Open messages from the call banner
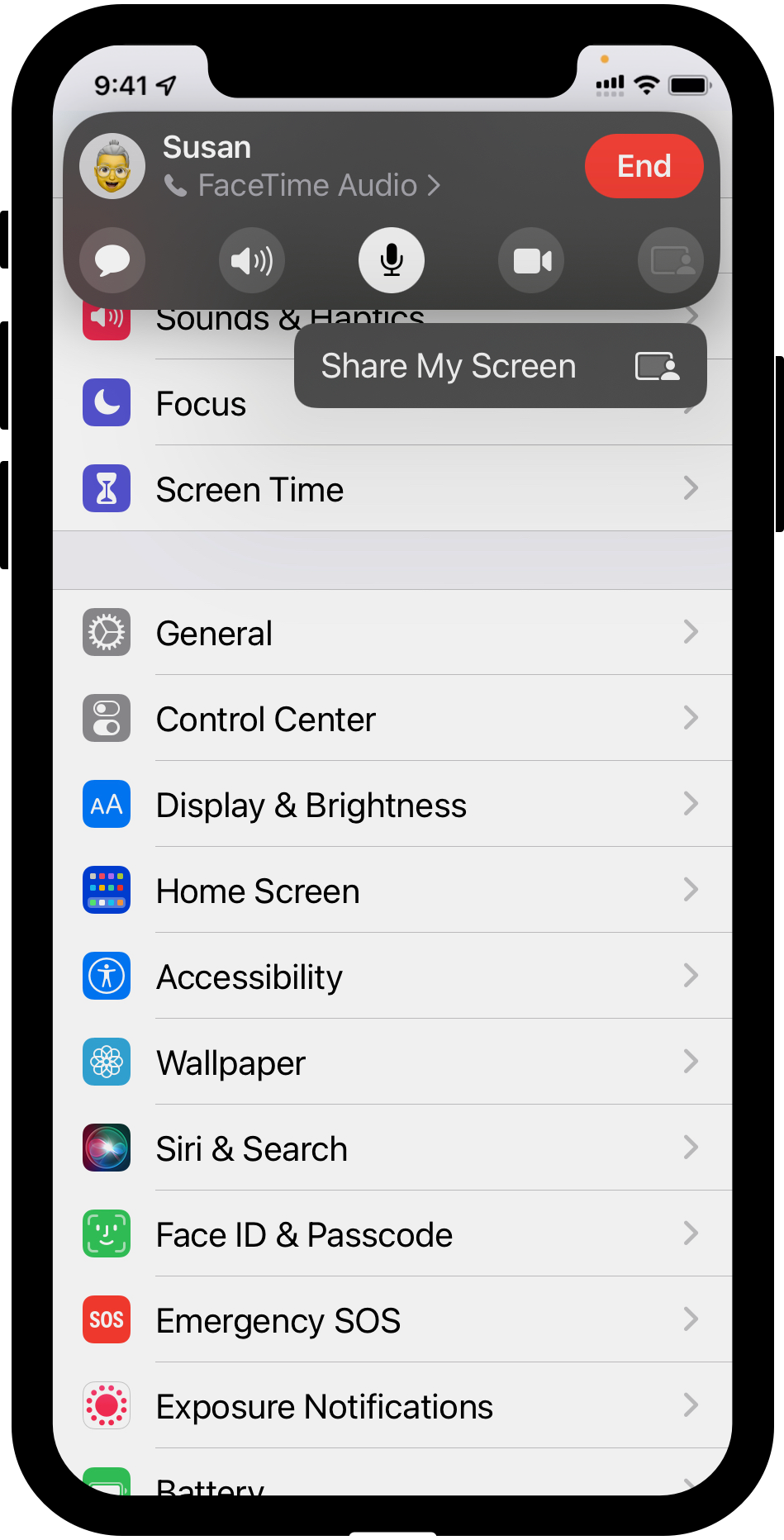 [112, 260]
